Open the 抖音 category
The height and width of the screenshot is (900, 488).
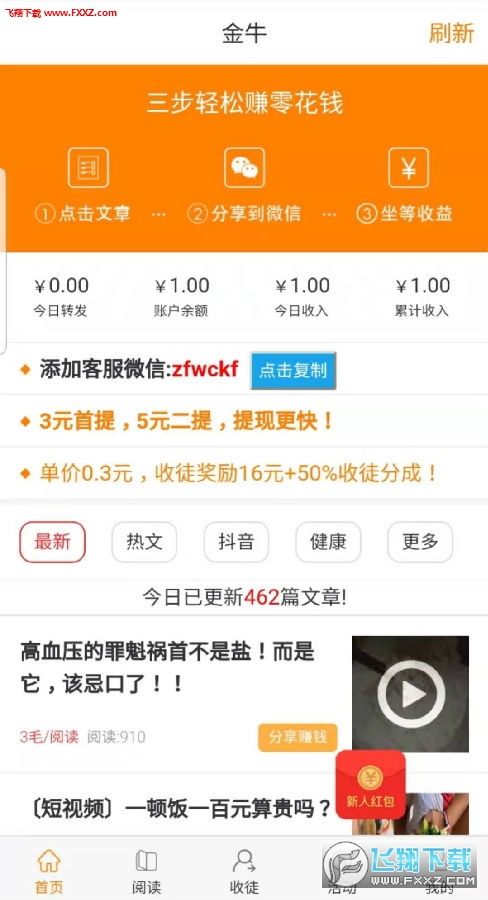pyautogui.click(x=236, y=542)
